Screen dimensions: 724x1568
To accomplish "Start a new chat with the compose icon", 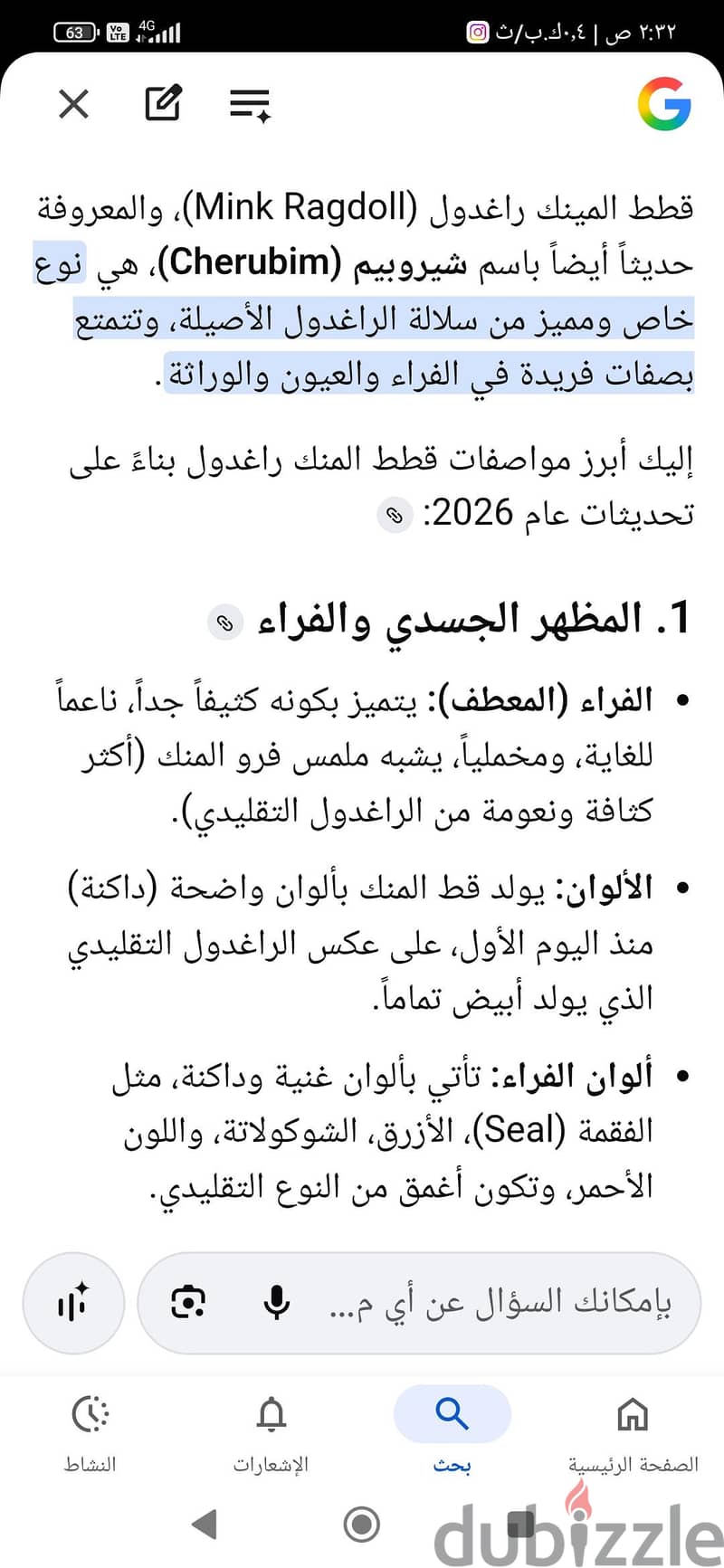I will pos(164,103).
